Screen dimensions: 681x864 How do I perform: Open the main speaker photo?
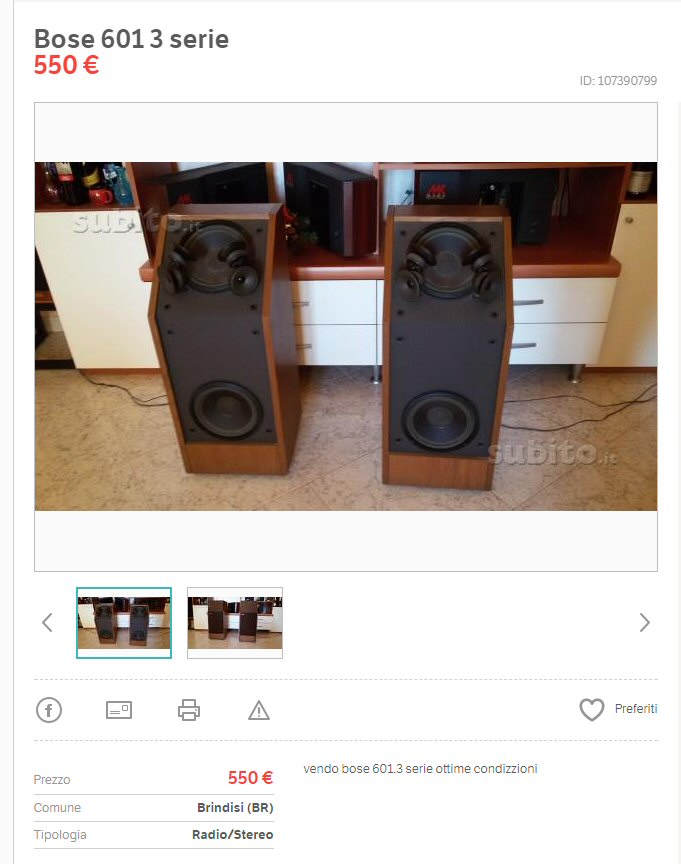pos(346,336)
